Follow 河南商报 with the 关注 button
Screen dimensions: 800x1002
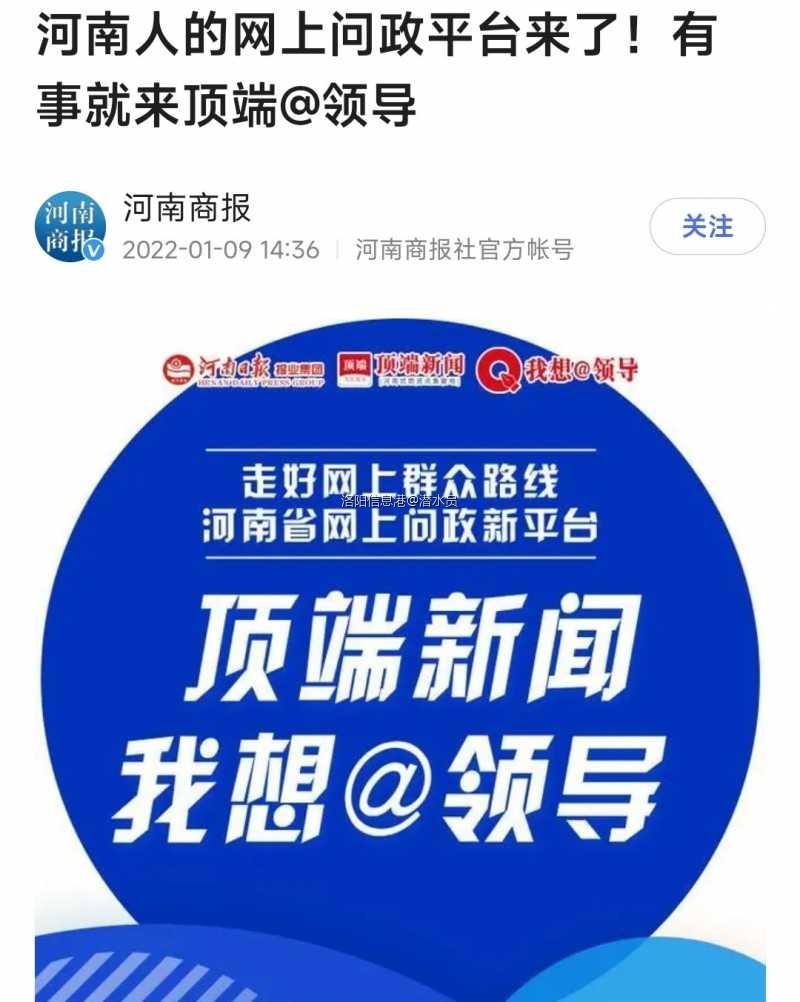click(x=707, y=227)
